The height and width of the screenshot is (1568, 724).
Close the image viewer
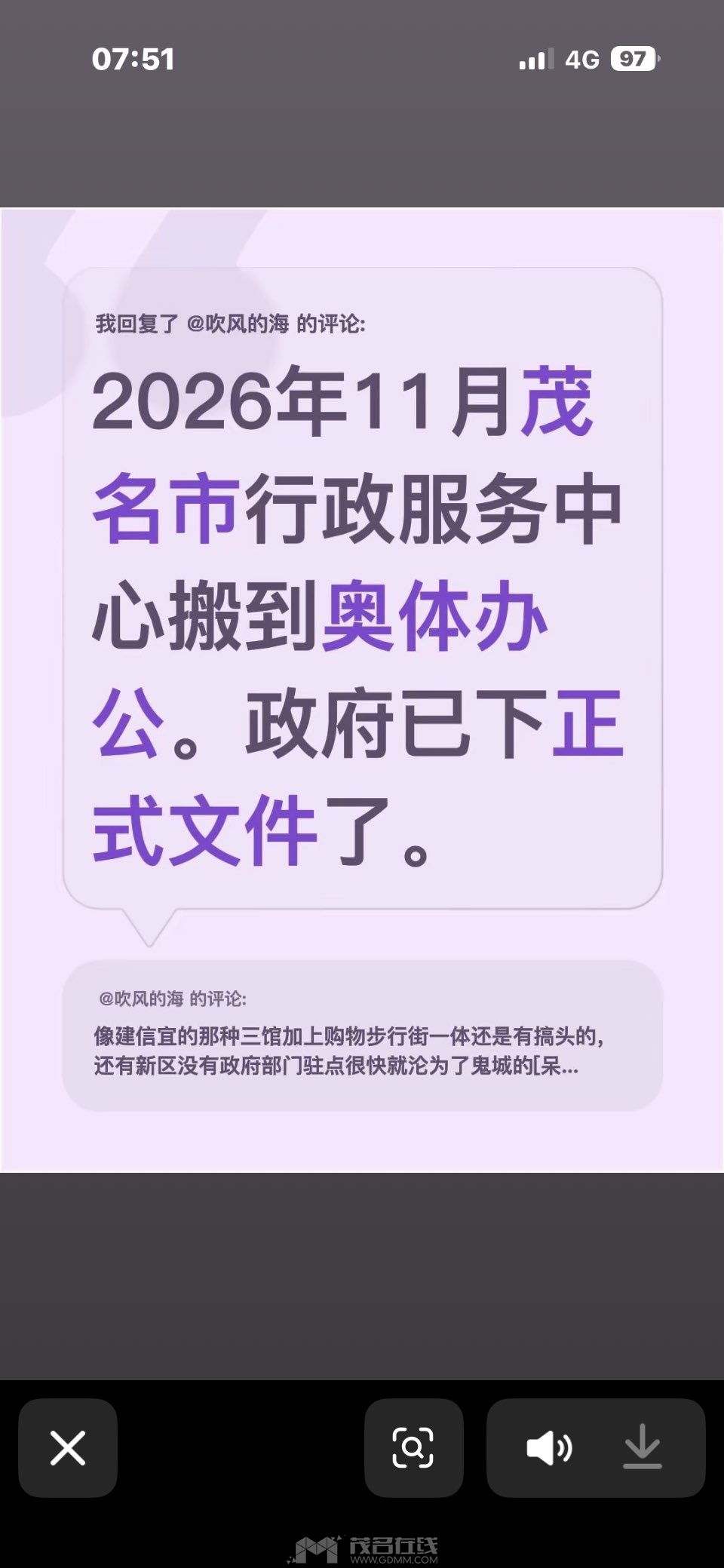68,1448
